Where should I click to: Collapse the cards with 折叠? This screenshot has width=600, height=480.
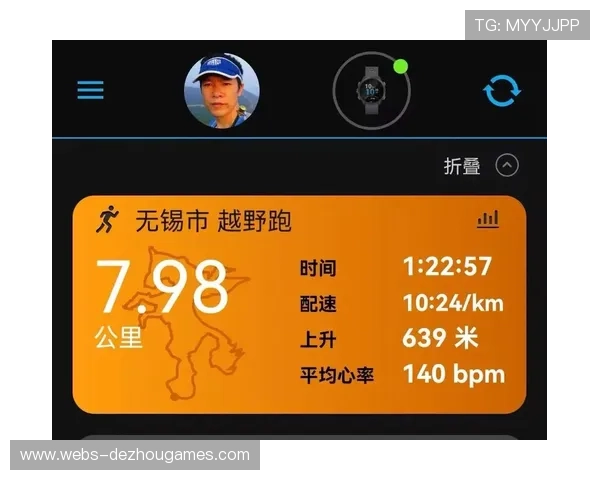click(x=481, y=166)
